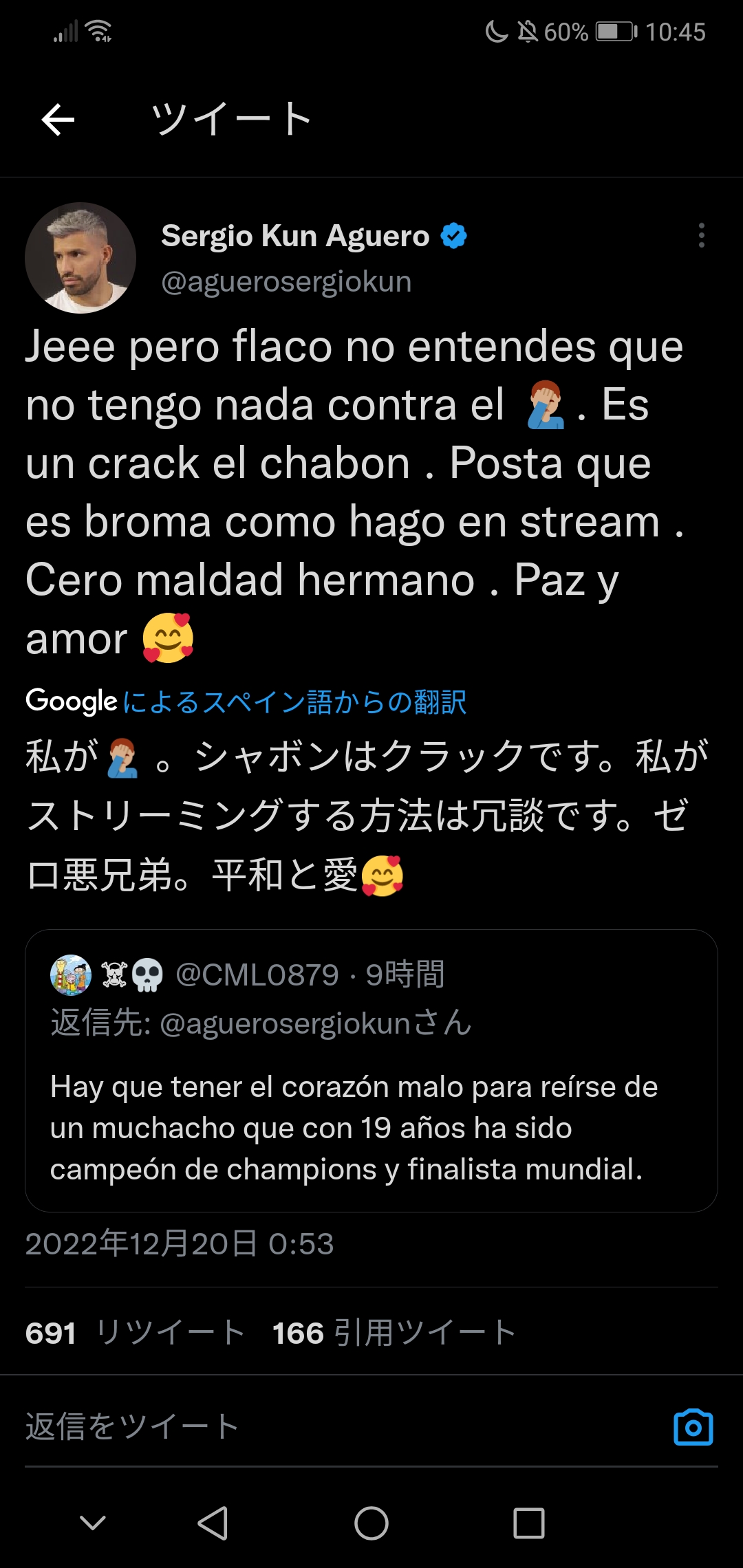The image size is (743, 1568).
Task: Open the tweet's three-dot overflow menu
Action: (x=701, y=235)
